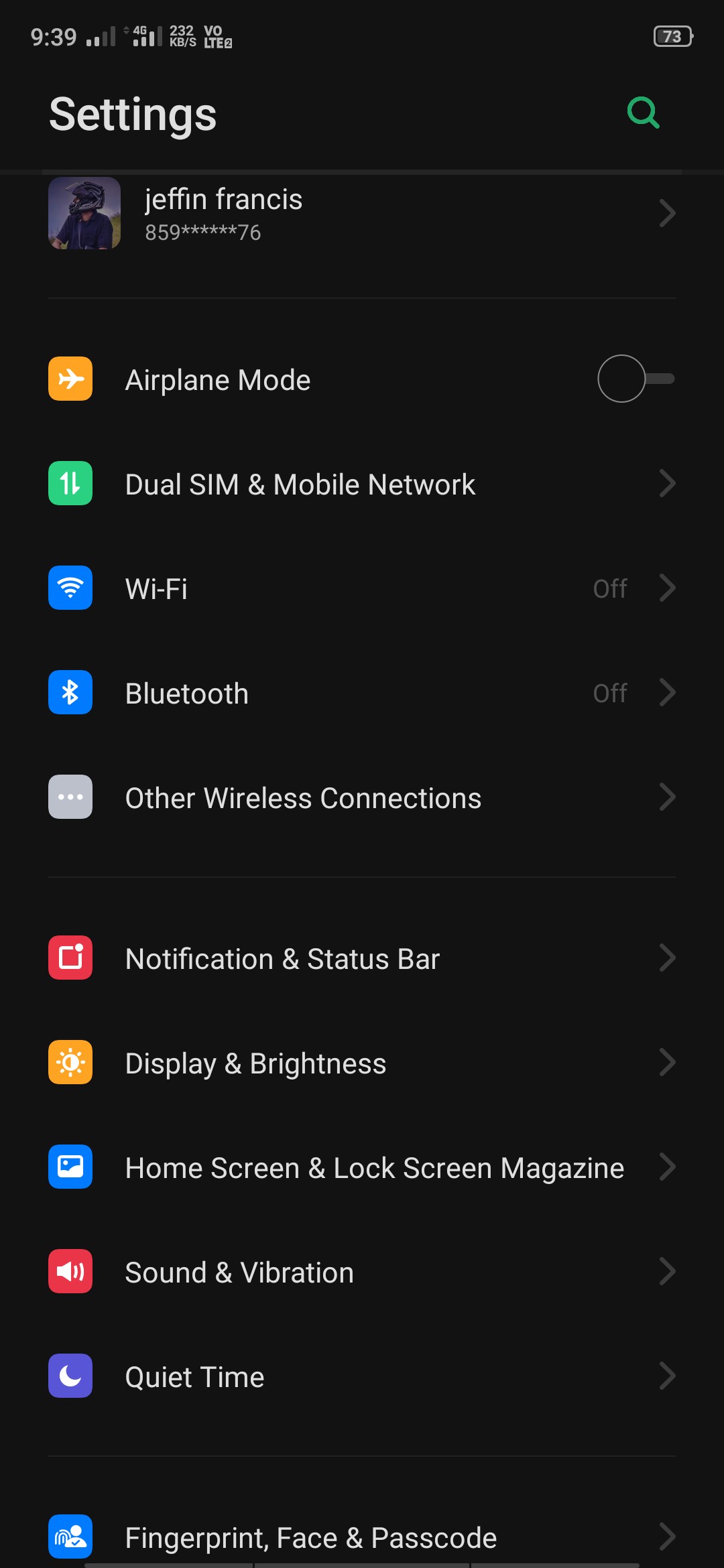Image resolution: width=724 pixels, height=1568 pixels.
Task: Tap the Sound & Vibration speaker icon
Action: (70, 1271)
